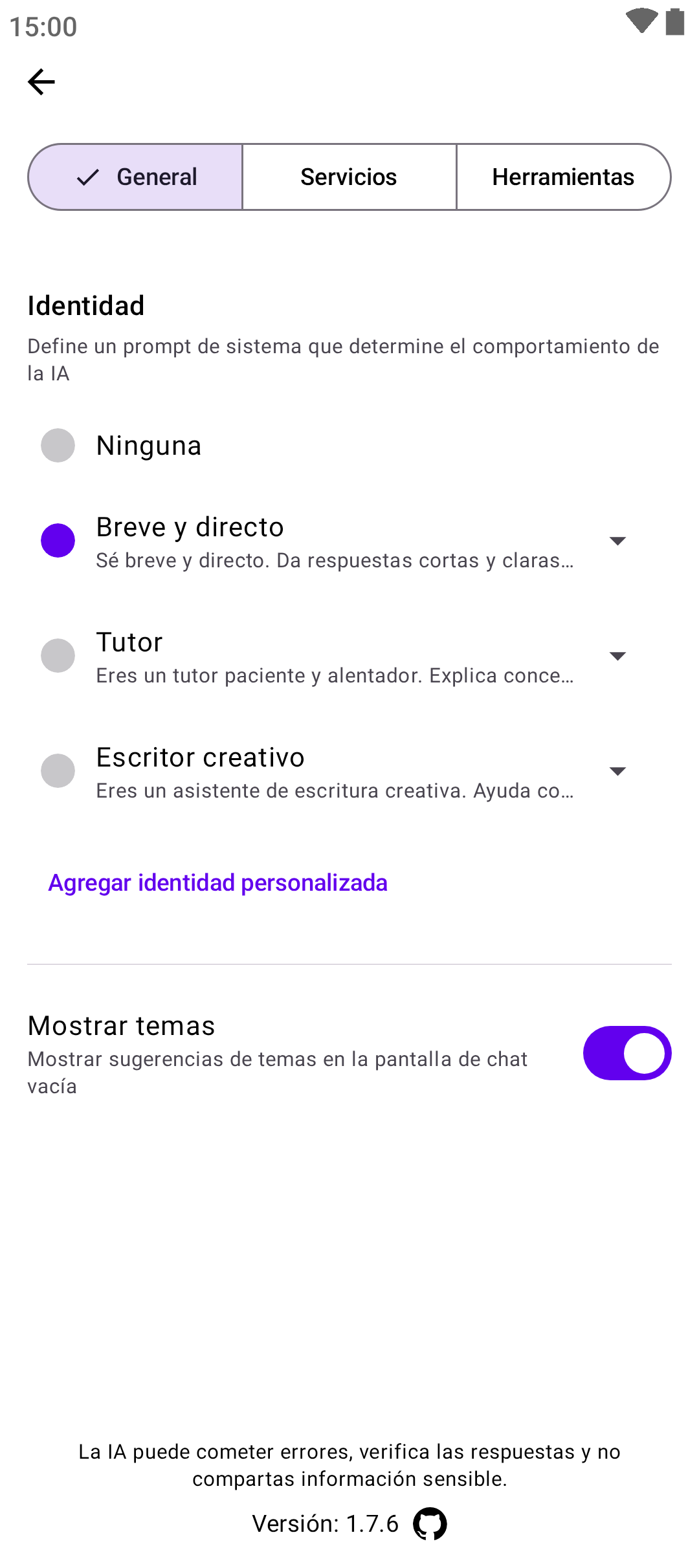Choose the Breve y directo identity
This screenshot has width=699, height=1568.
[58, 541]
